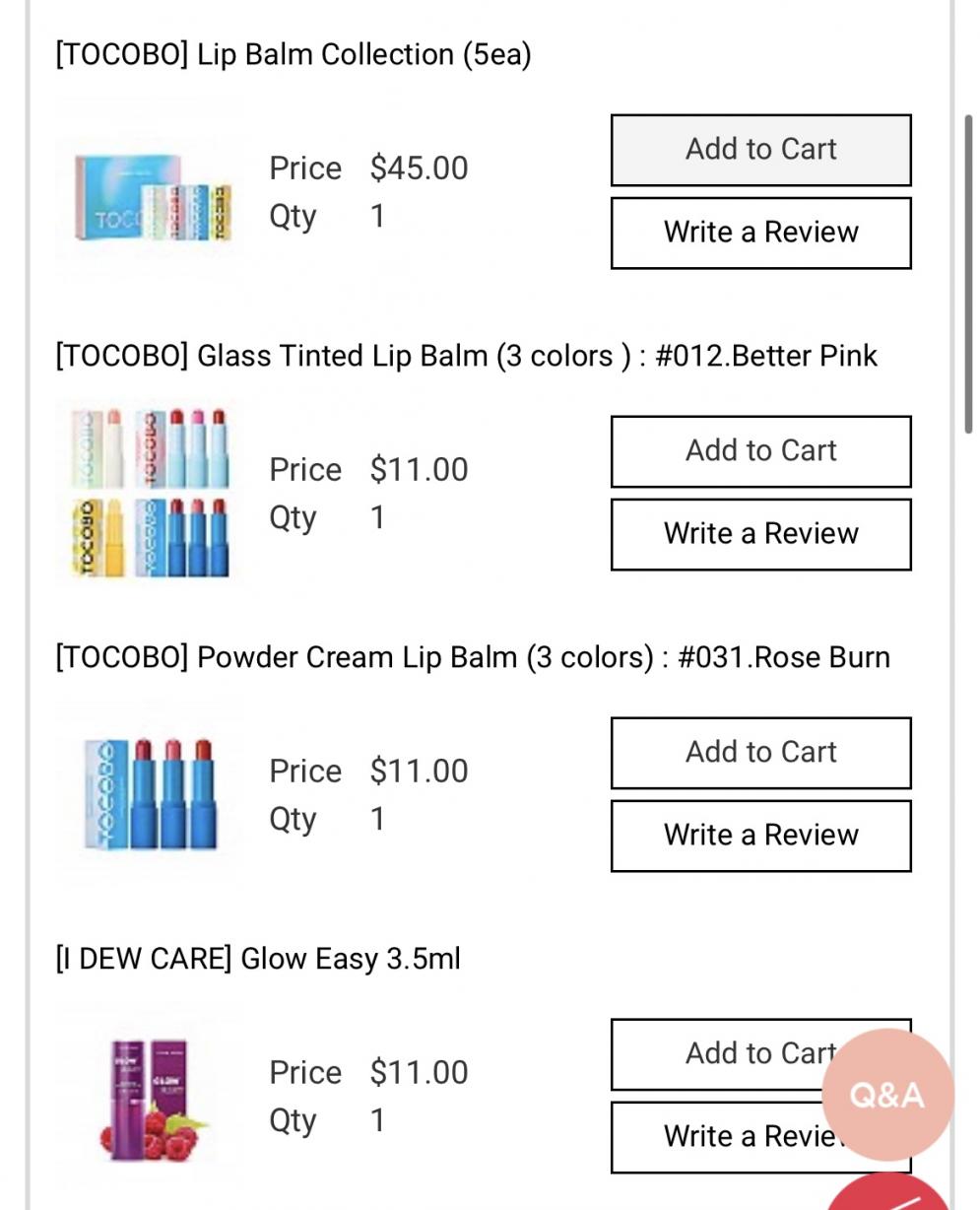Add Lip Balm Collection (5ea) to cart
This screenshot has height=1210, width=980.
coord(760,150)
